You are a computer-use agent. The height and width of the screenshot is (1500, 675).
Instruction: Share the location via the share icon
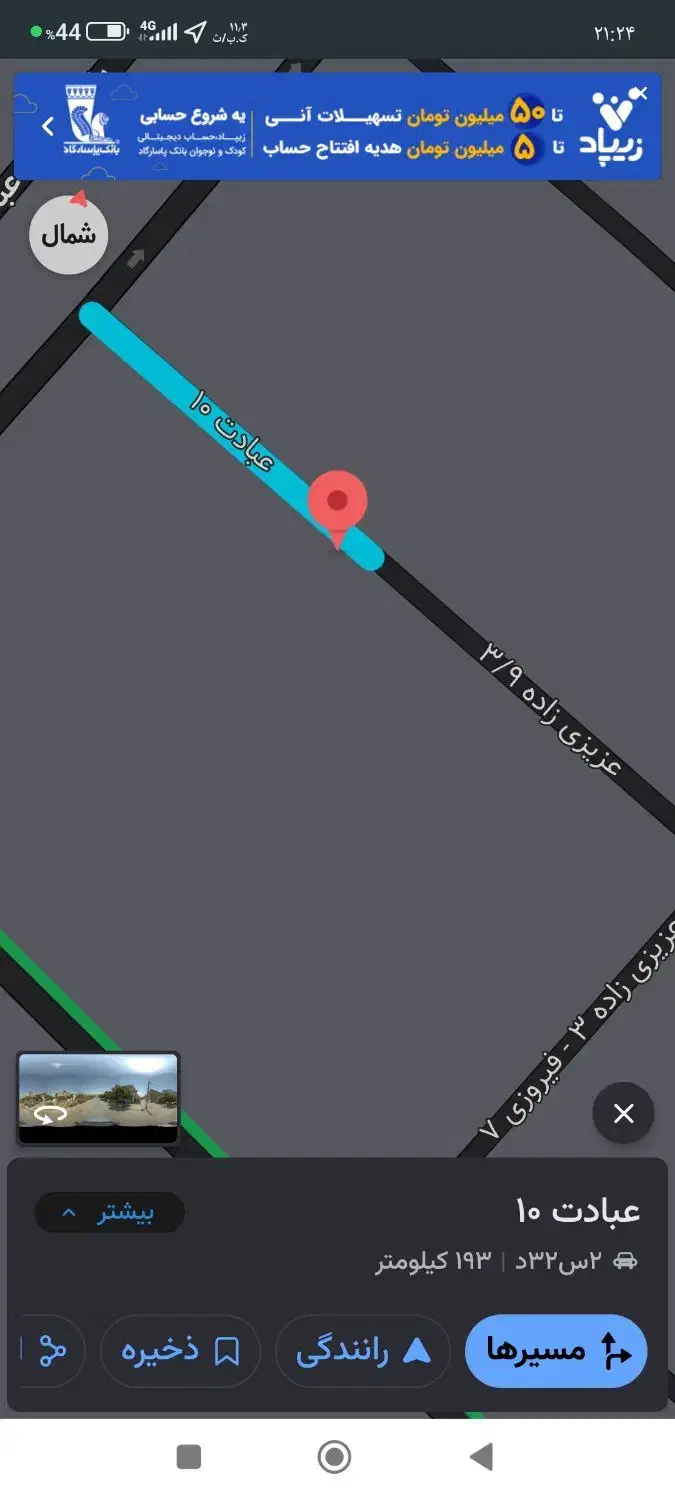52,1351
